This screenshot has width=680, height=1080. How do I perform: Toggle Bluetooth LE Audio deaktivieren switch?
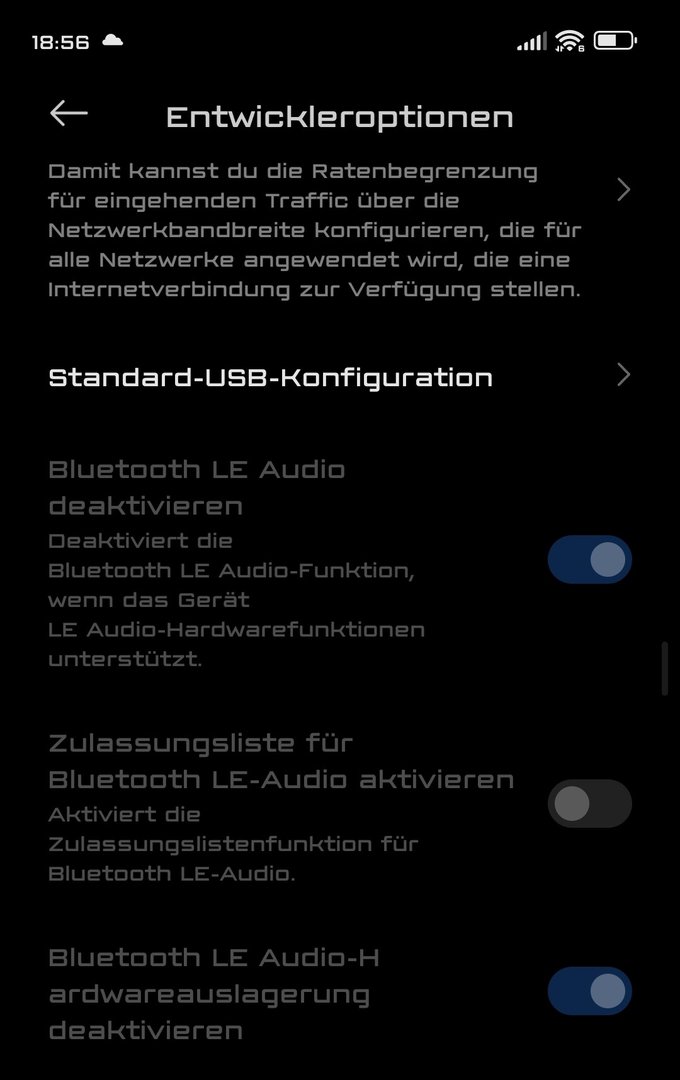pyautogui.click(x=589, y=560)
